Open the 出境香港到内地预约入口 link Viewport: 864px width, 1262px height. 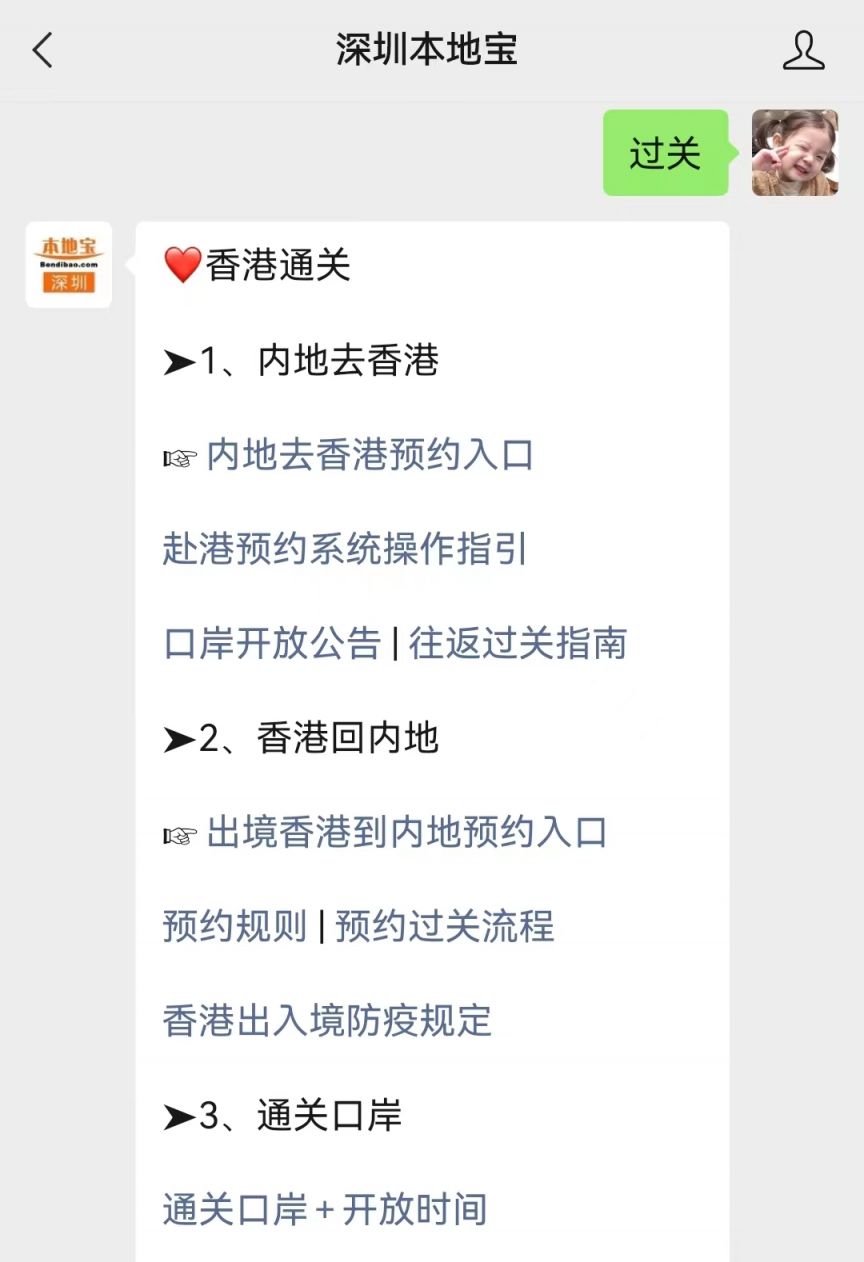coord(407,832)
